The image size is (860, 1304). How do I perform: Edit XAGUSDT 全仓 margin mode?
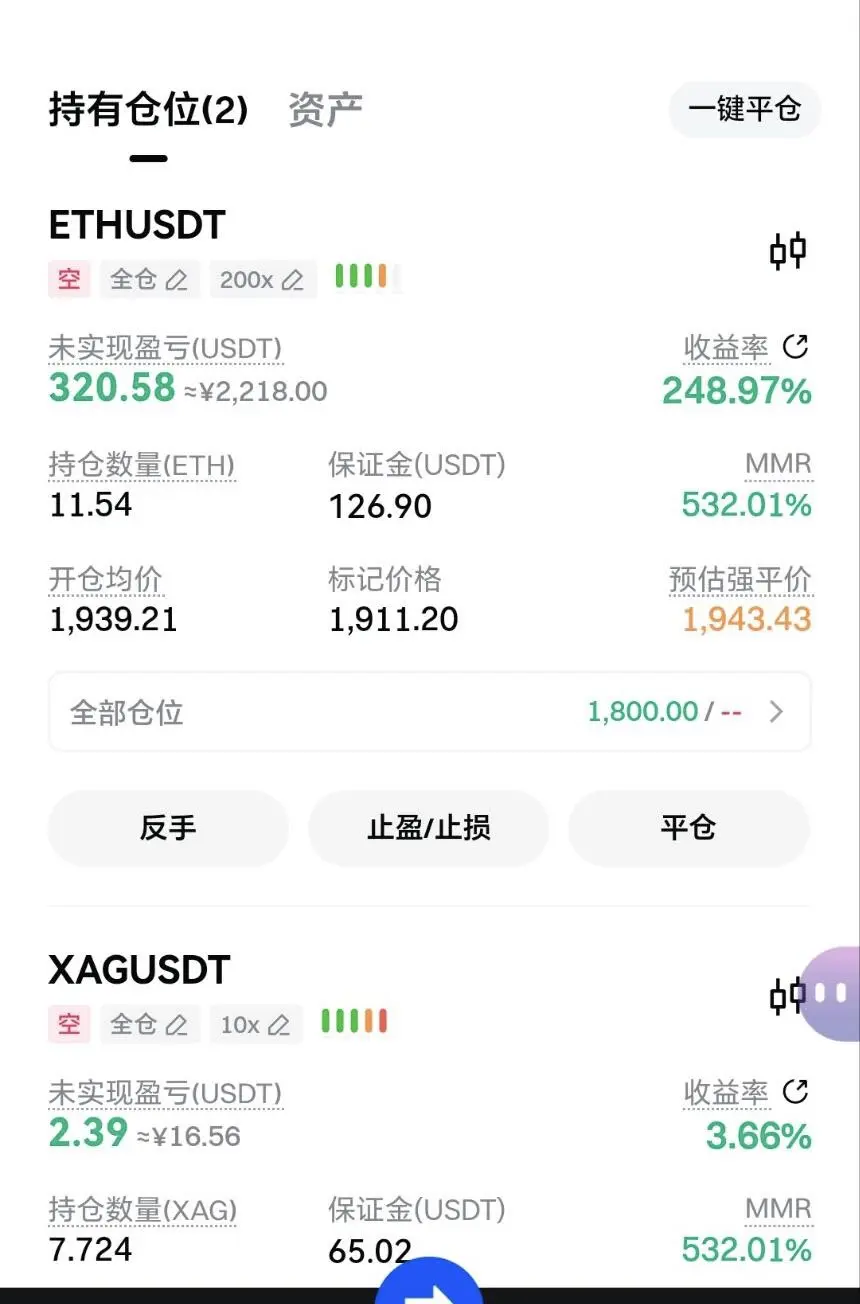point(149,1024)
